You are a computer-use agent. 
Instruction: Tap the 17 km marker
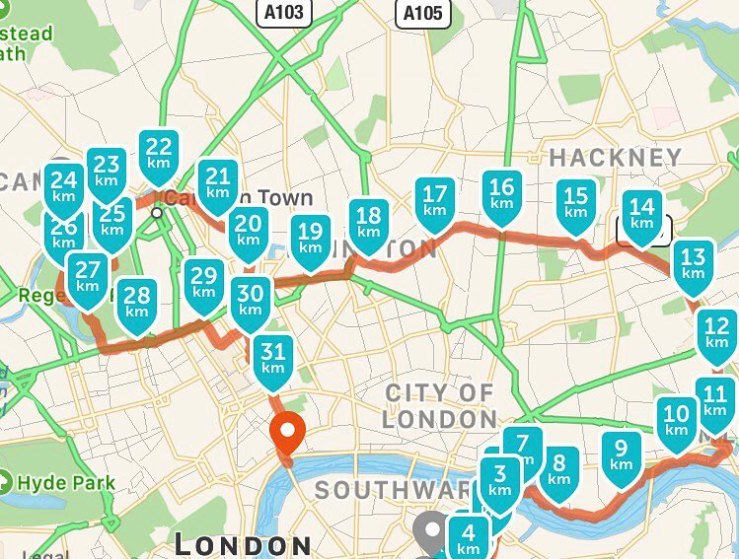coord(435,201)
